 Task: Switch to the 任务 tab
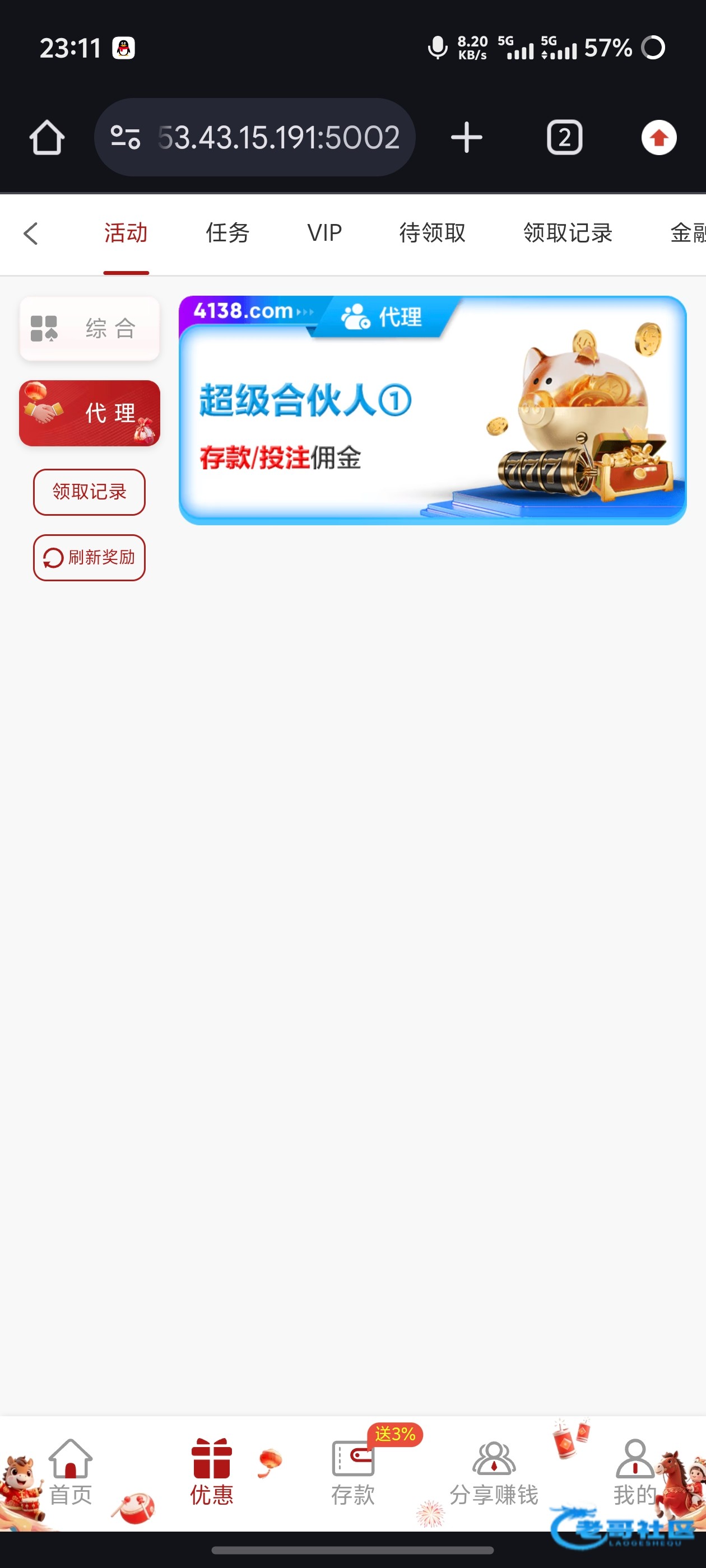(x=227, y=233)
